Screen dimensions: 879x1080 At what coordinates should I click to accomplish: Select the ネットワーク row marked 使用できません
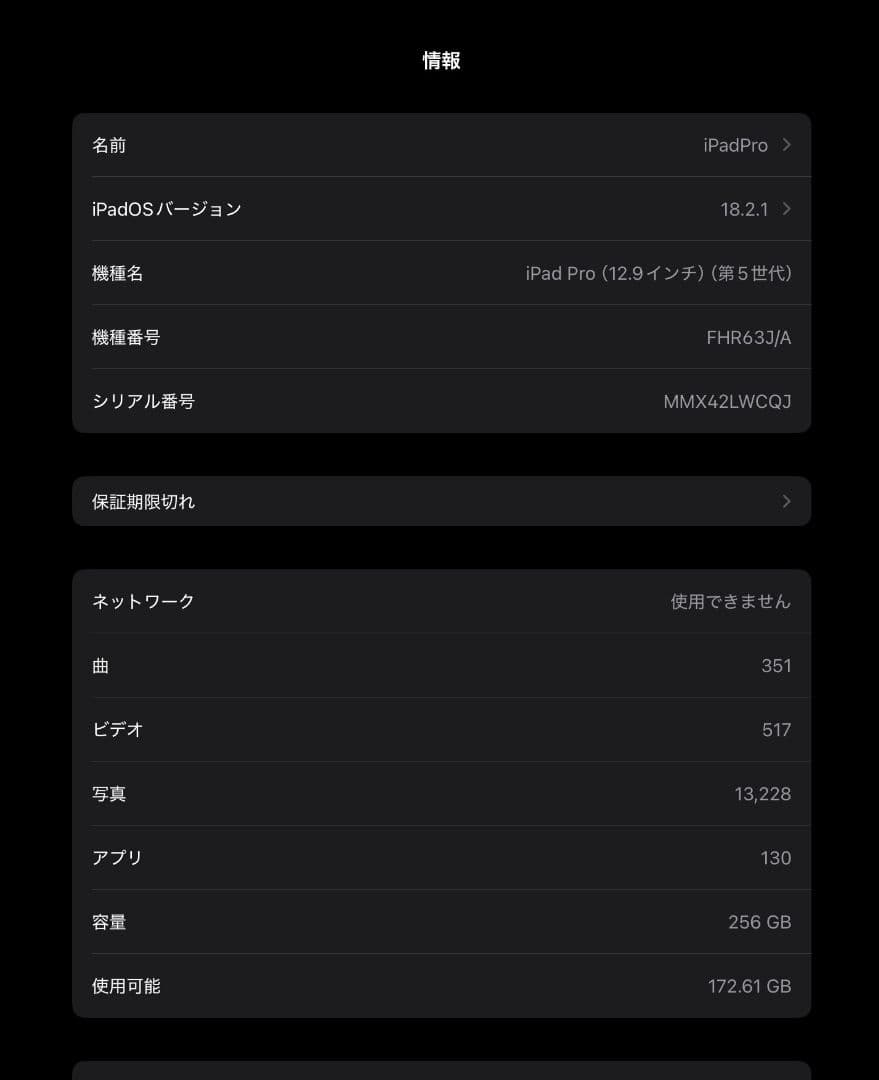click(x=440, y=601)
